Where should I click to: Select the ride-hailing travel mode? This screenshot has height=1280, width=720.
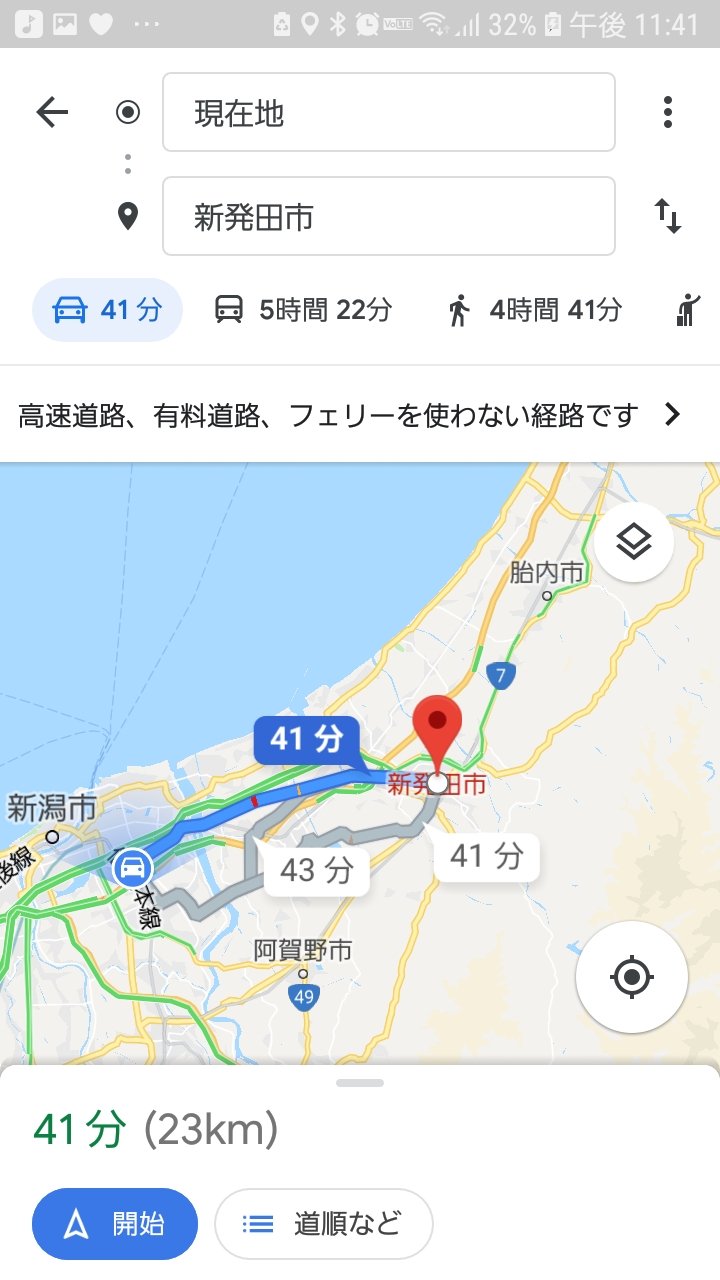(687, 310)
